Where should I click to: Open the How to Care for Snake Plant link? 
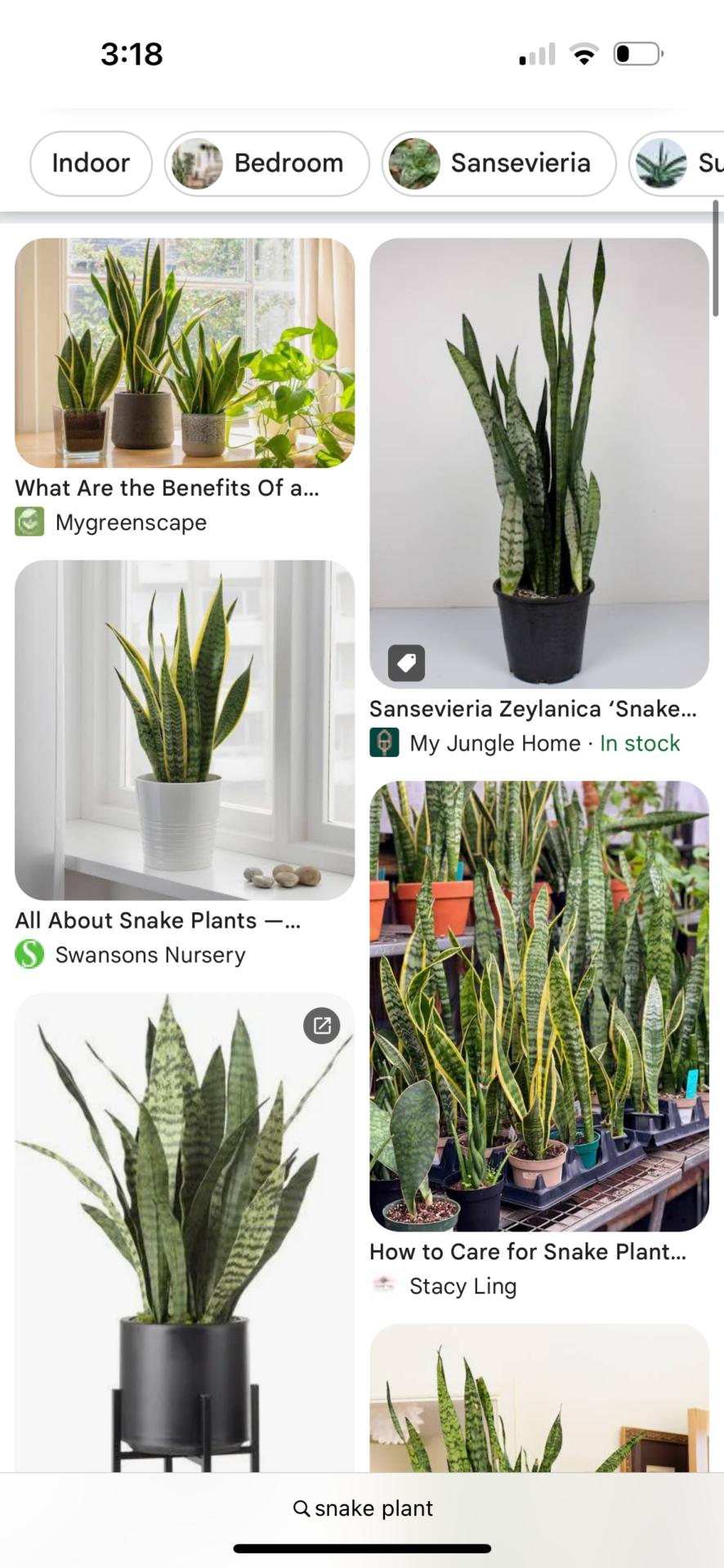527,1251
